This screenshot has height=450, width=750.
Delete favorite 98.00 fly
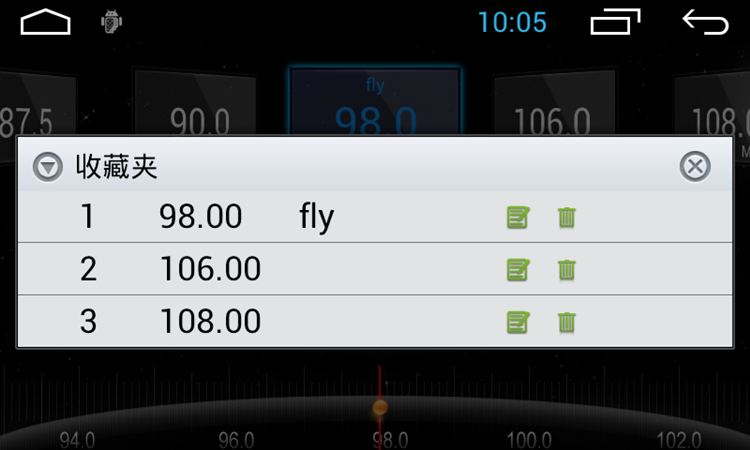point(567,217)
